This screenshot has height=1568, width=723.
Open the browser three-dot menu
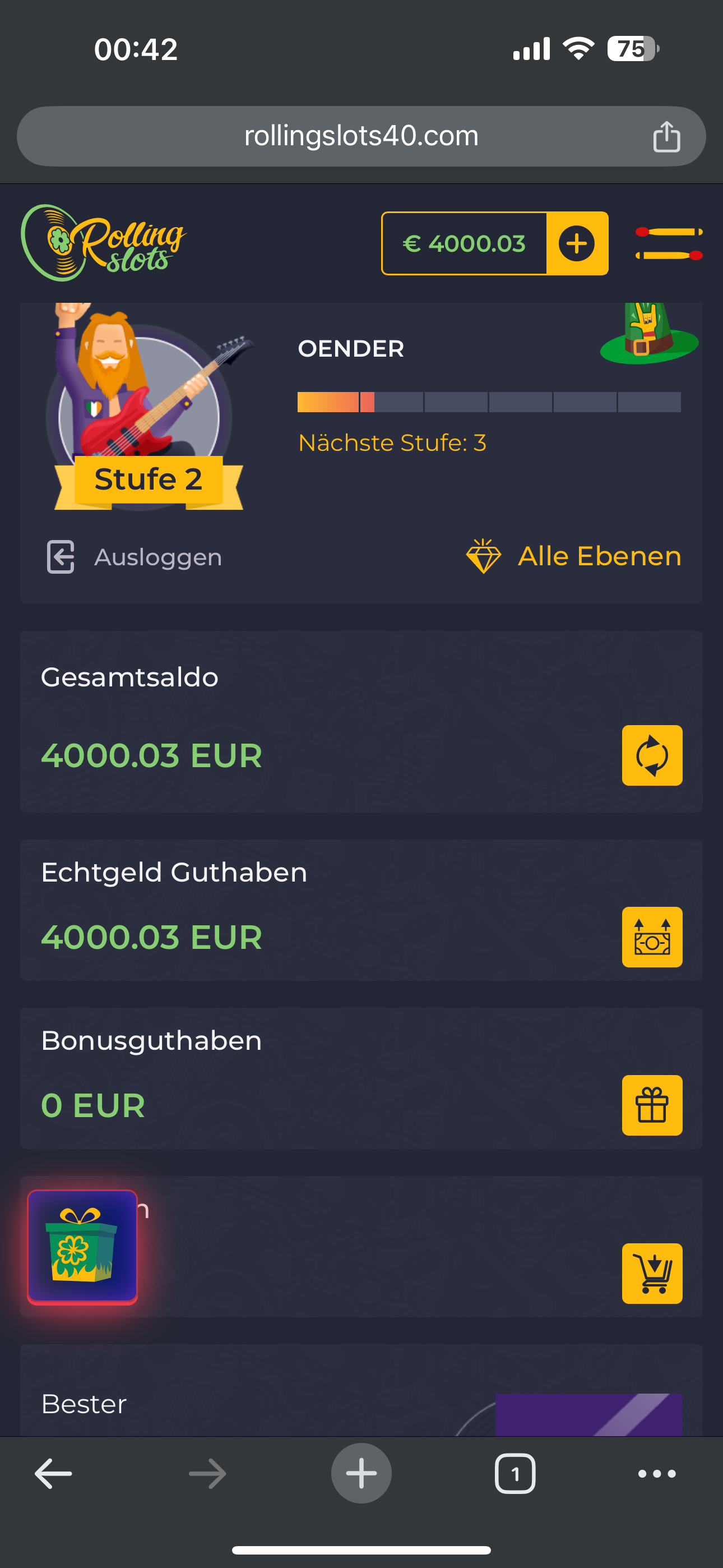tap(657, 1474)
